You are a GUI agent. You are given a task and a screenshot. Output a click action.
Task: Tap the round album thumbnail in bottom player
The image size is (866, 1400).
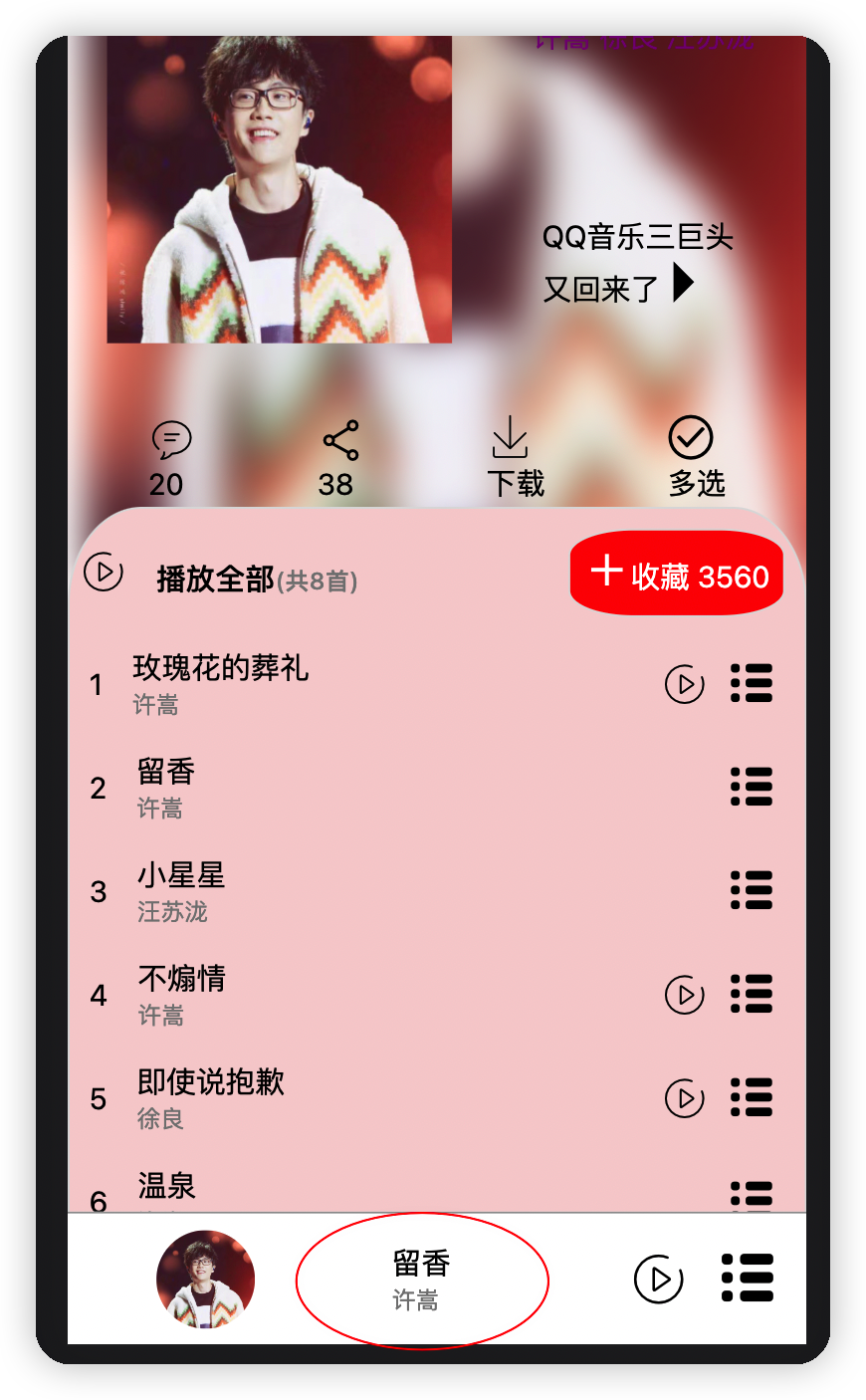205,1280
